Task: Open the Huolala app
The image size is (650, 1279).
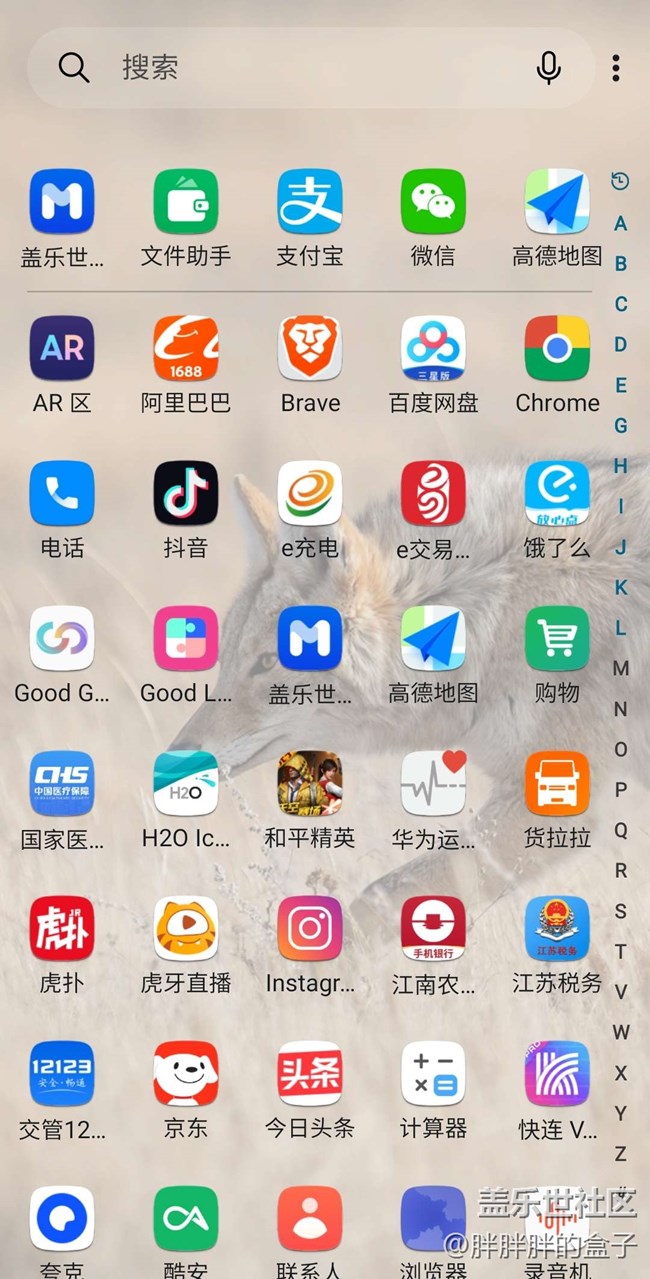Action: [x=557, y=783]
